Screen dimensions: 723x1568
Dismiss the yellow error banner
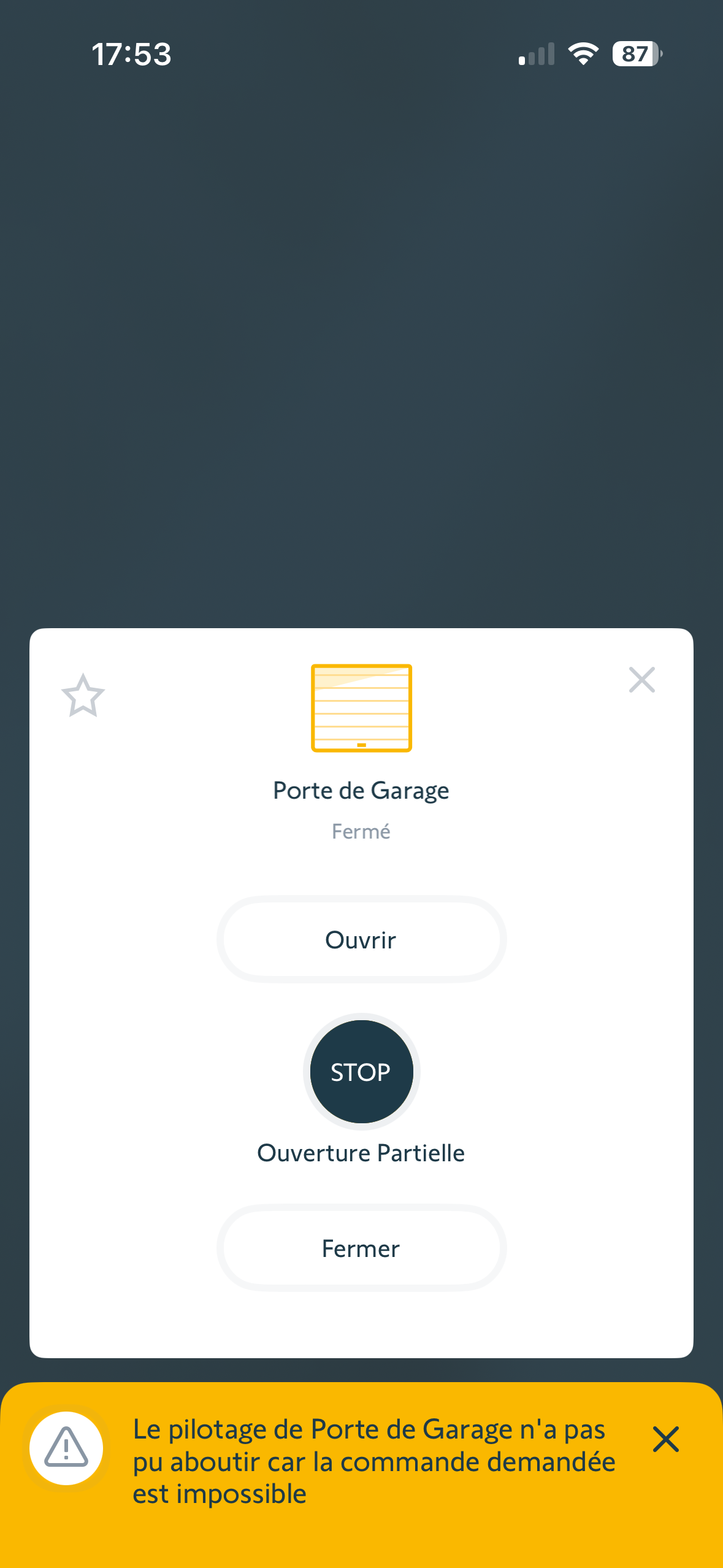(665, 1439)
